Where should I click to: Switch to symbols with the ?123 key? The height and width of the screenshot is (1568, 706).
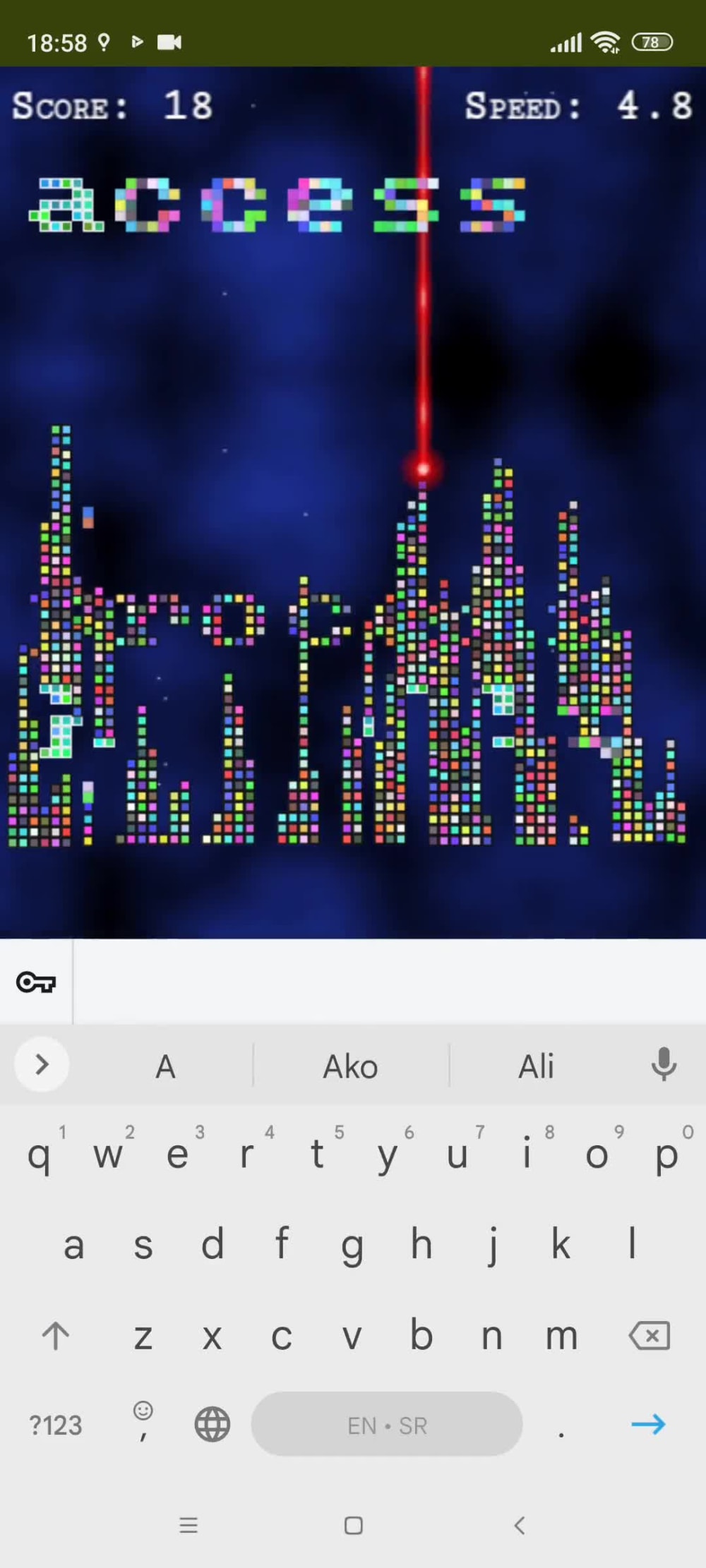[x=56, y=1424]
